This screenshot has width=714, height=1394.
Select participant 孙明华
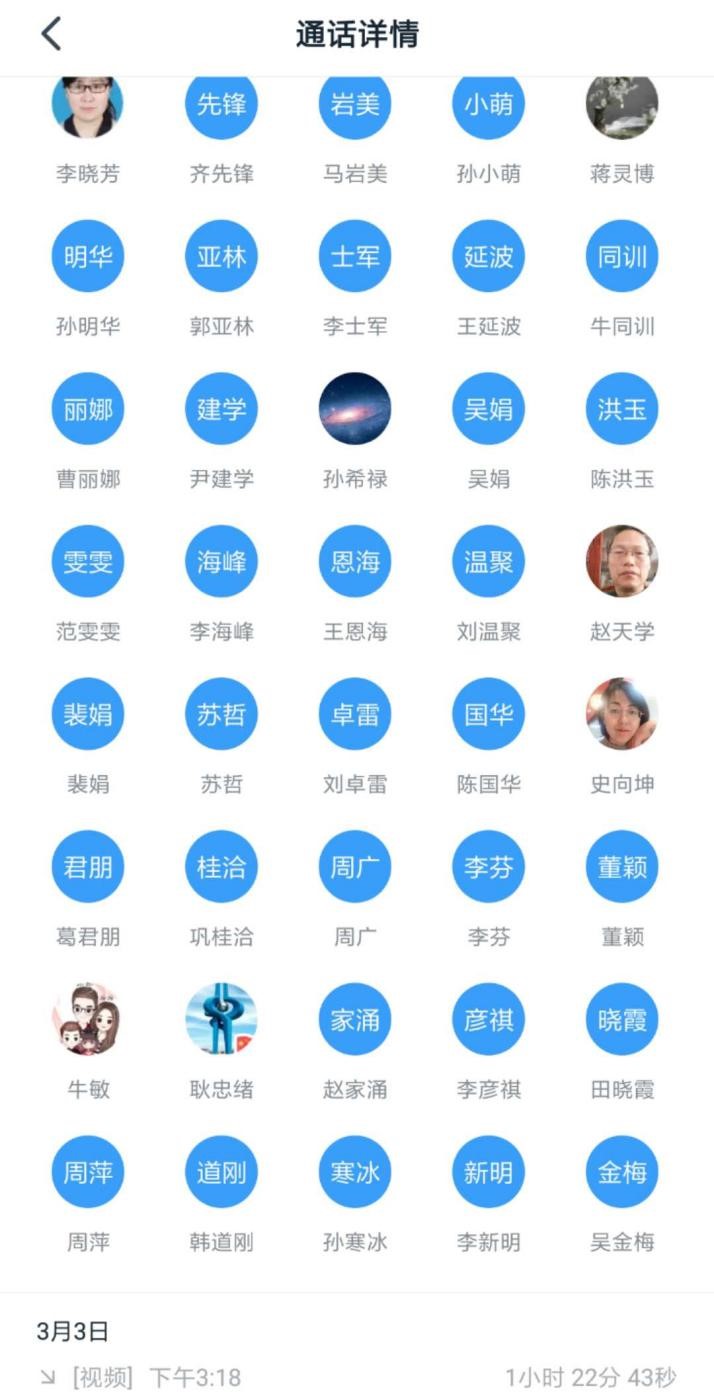[x=88, y=257]
